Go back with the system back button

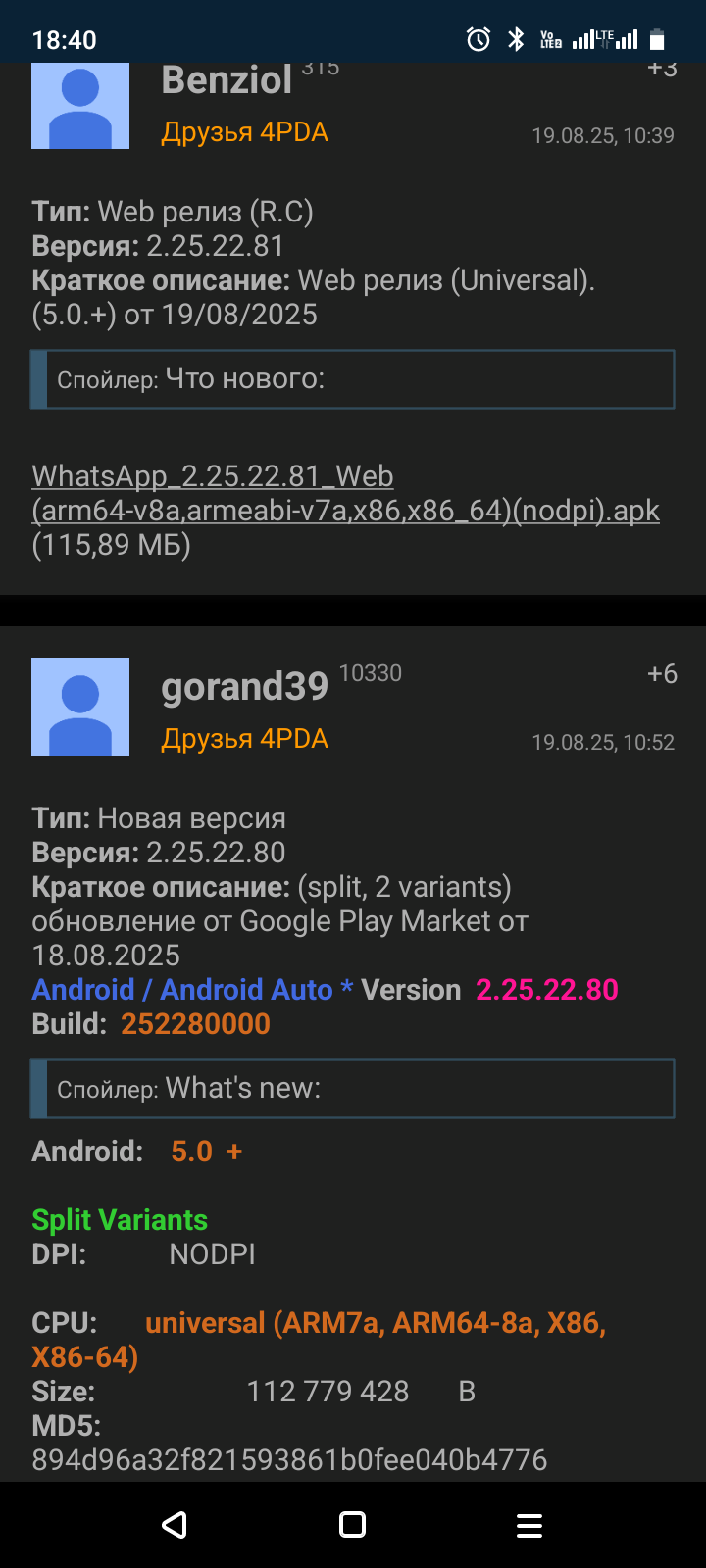(175, 1525)
